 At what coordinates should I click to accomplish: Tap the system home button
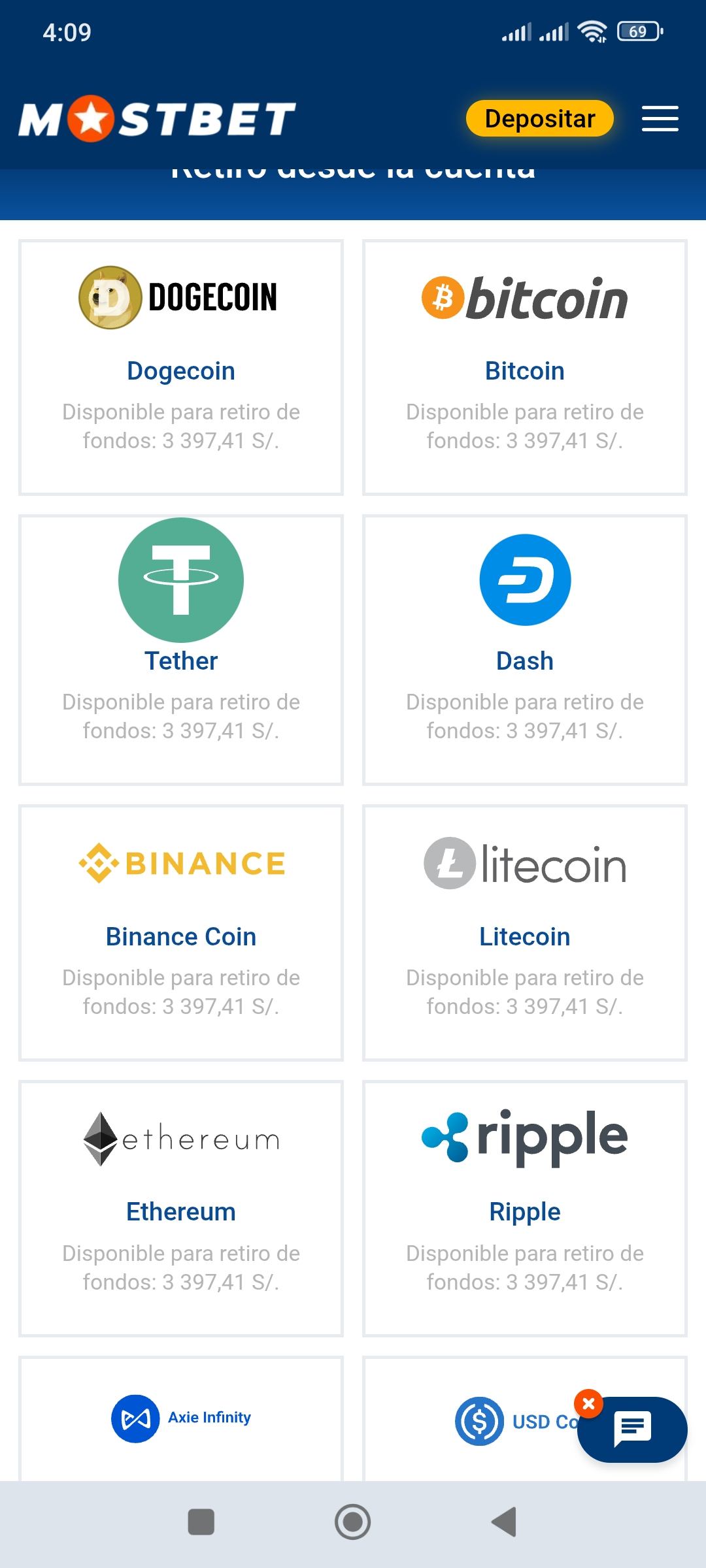pyautogui.click(x=353, y=1522)
